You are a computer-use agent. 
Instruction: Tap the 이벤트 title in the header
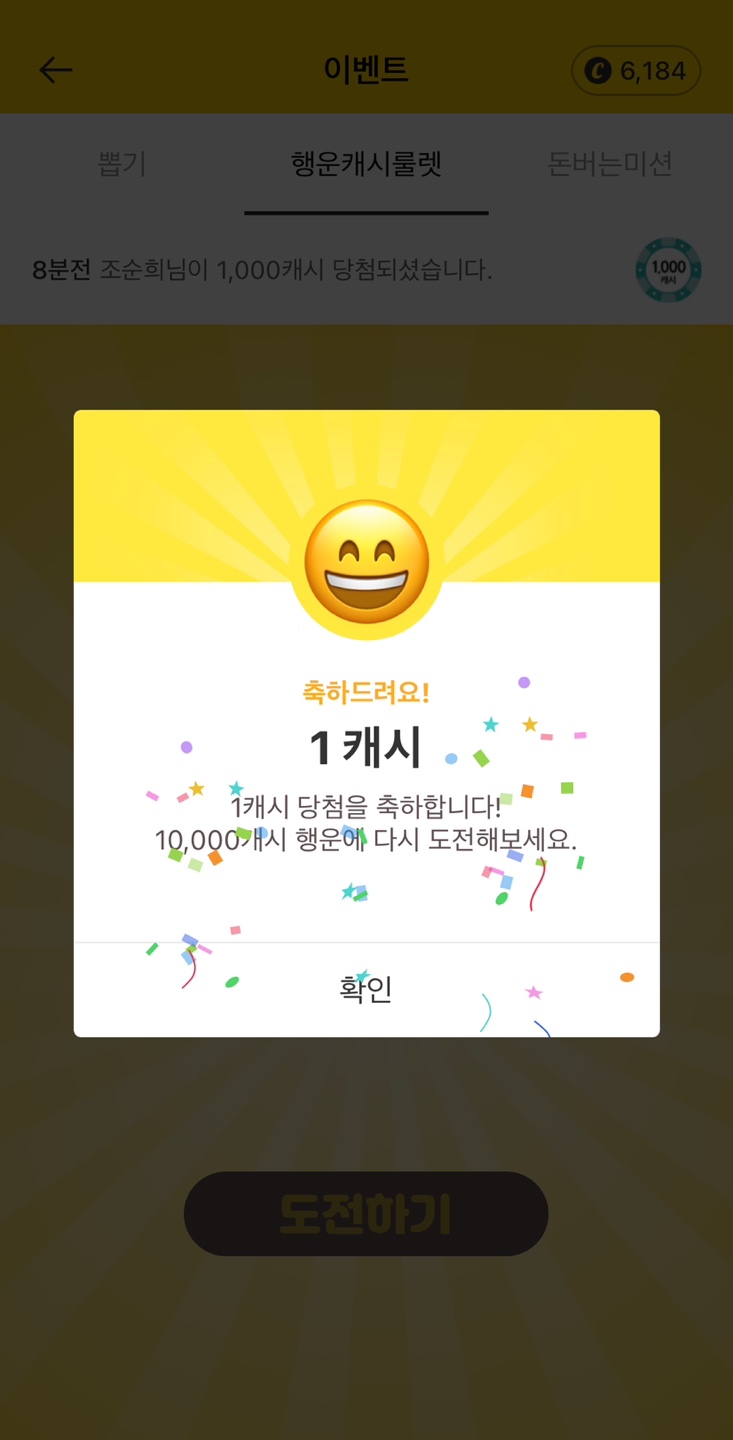366,69
